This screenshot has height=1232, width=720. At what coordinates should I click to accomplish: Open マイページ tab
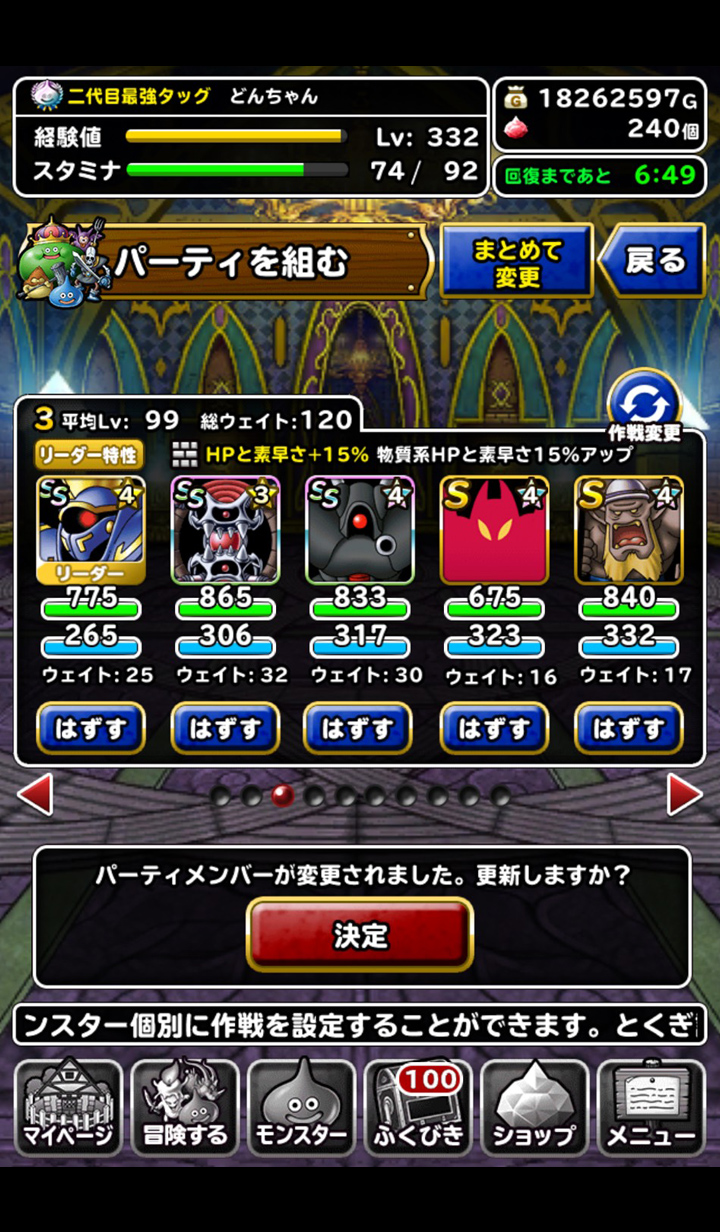(69, 1107)
